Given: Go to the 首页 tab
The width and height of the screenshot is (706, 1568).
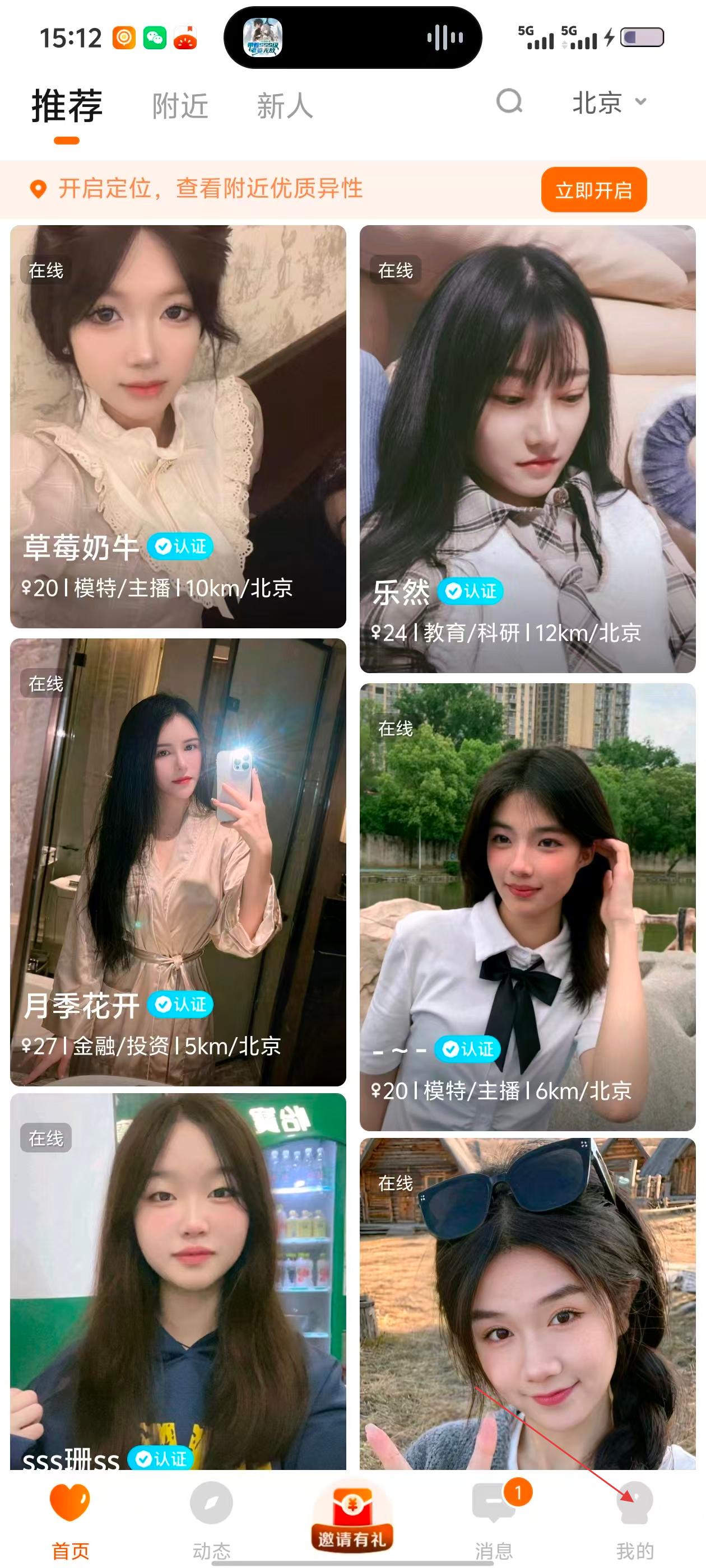Looking at the screenshot, I should [x=70, y=1520].
